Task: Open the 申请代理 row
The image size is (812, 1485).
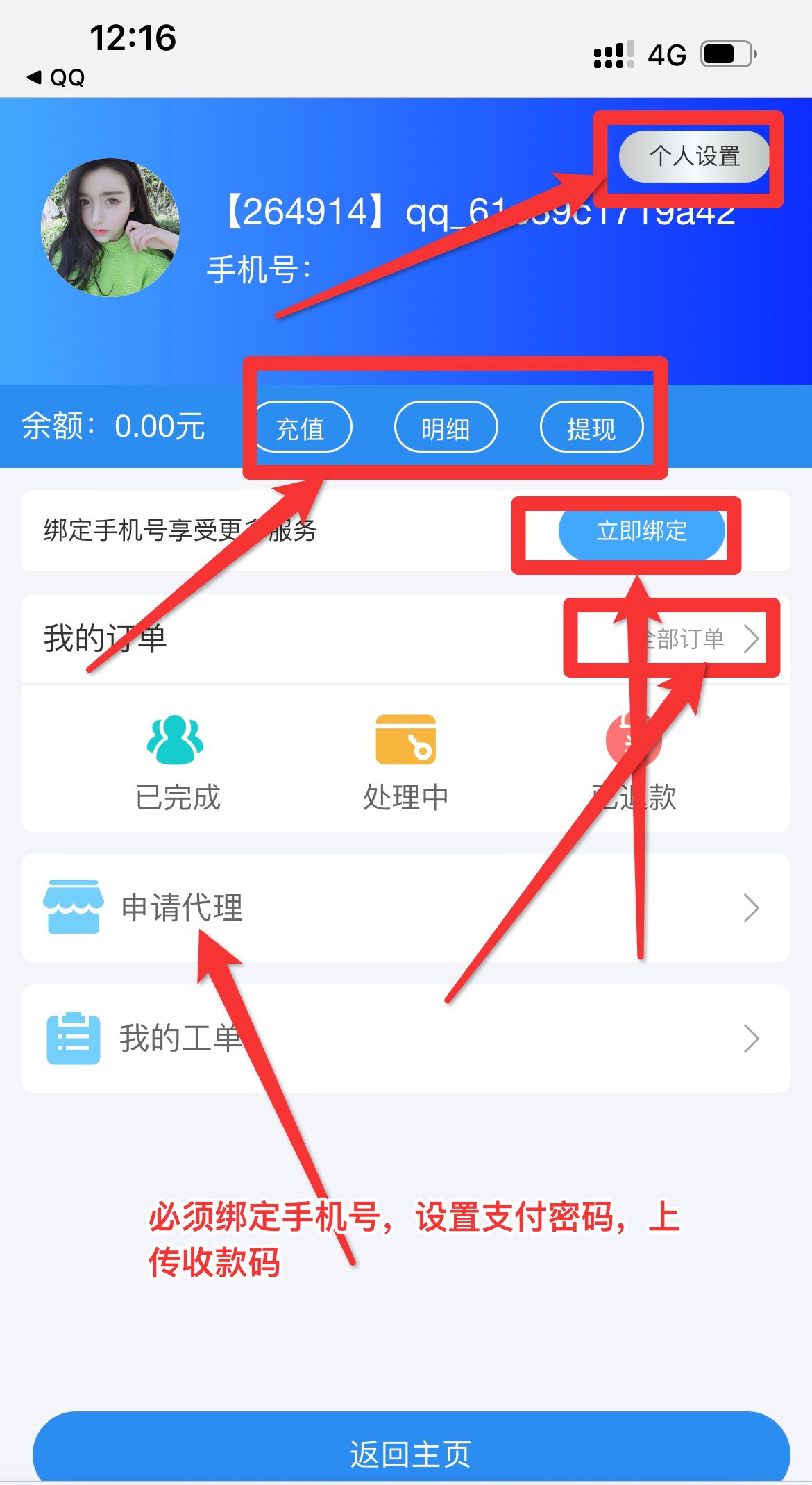Action: (406, 908)
